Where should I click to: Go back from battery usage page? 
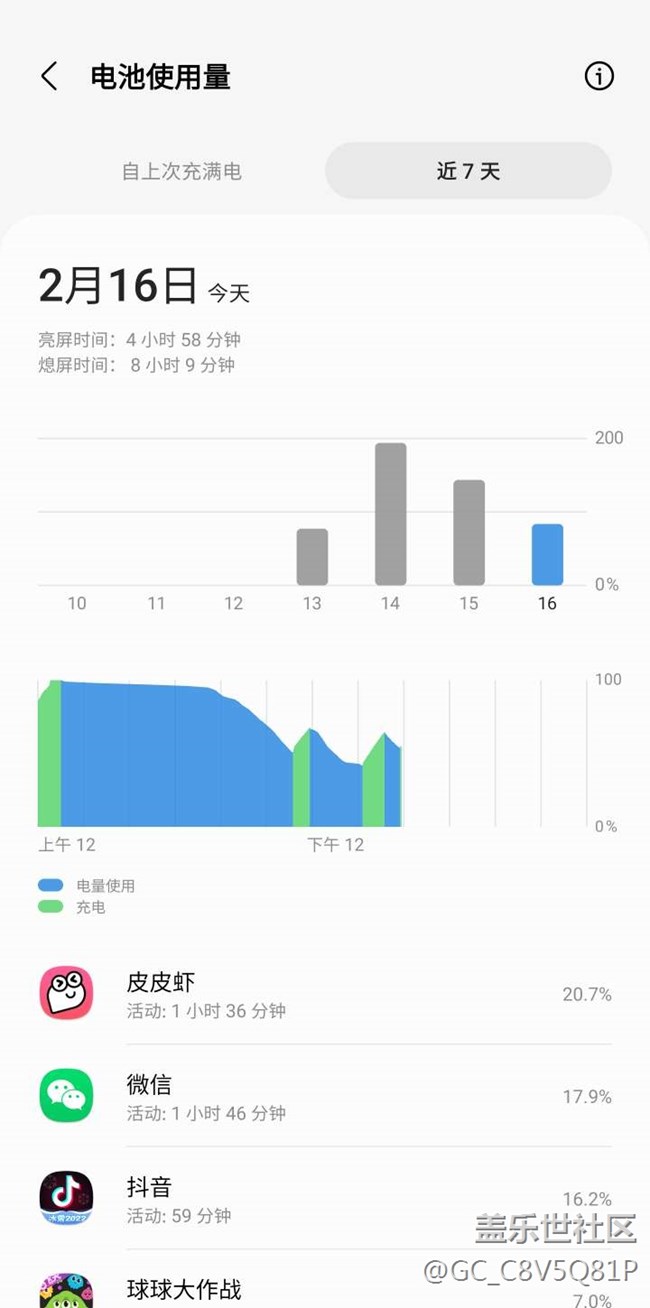pos(49,77)
